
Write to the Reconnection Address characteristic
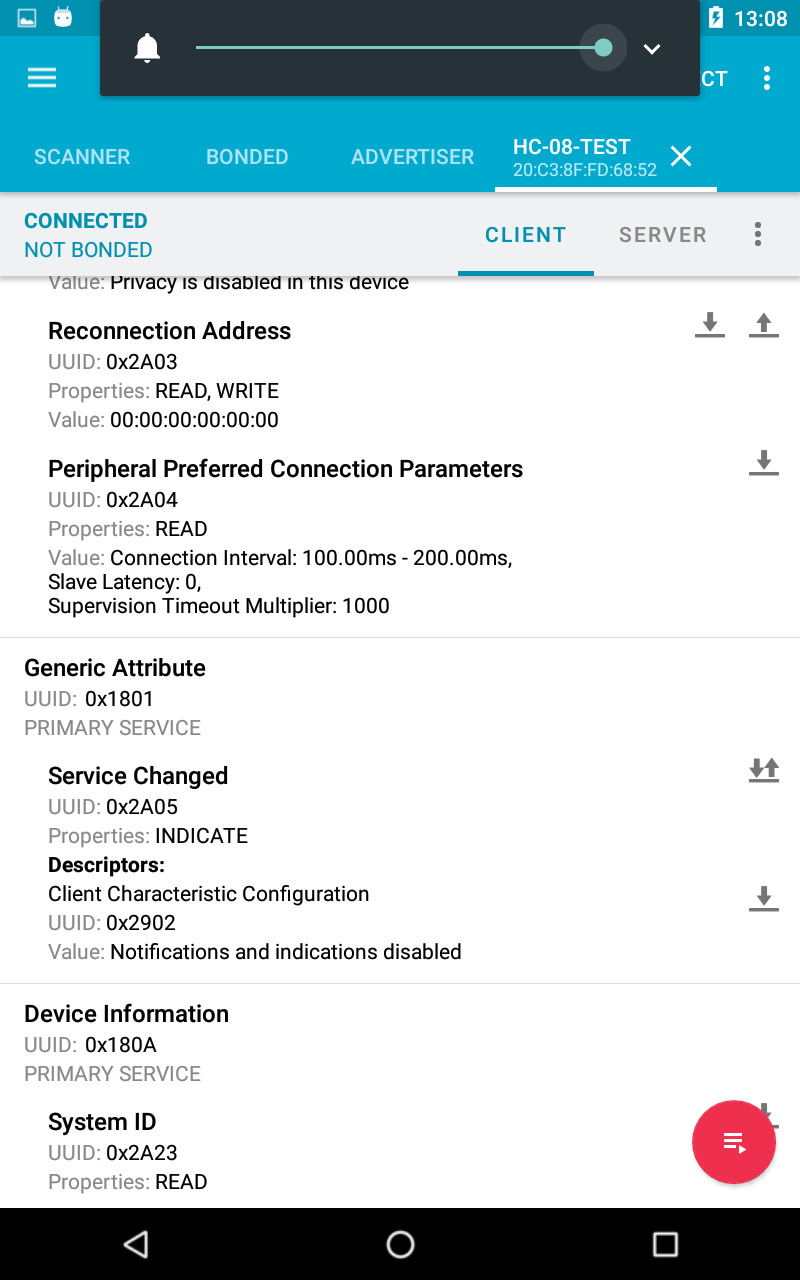coord(764,325)
